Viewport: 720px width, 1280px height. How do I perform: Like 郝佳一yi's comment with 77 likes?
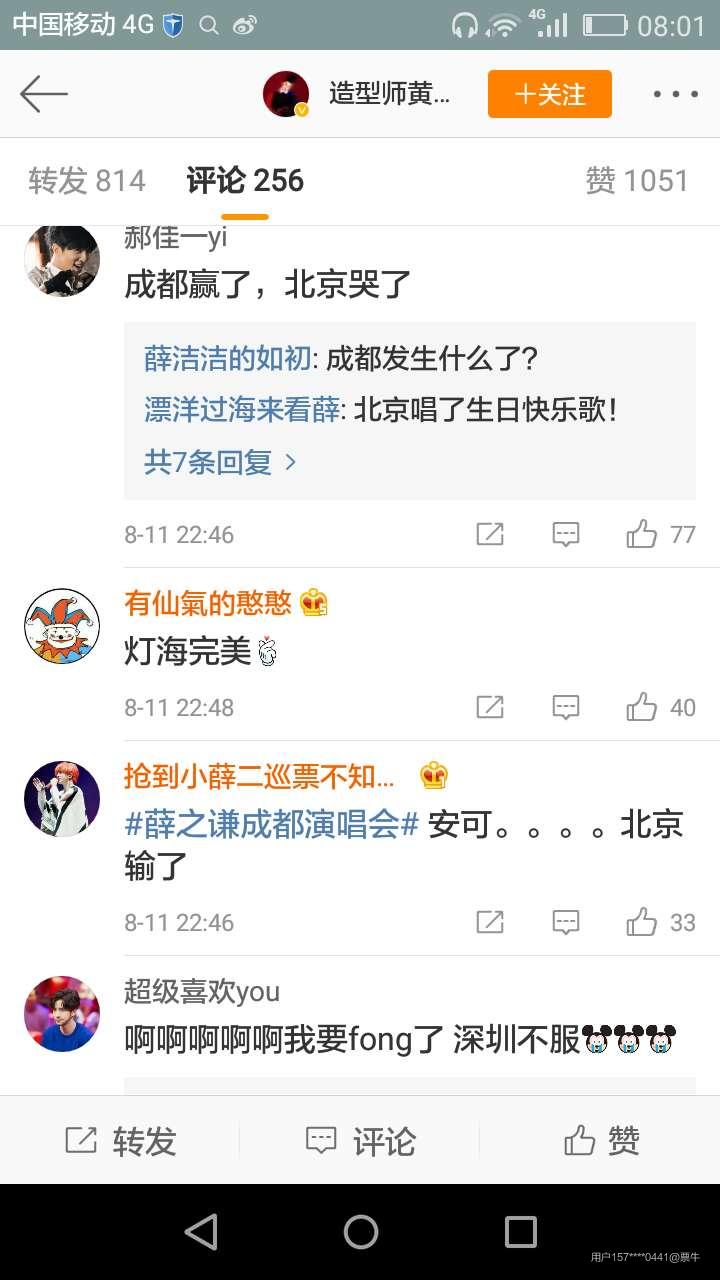642,534
